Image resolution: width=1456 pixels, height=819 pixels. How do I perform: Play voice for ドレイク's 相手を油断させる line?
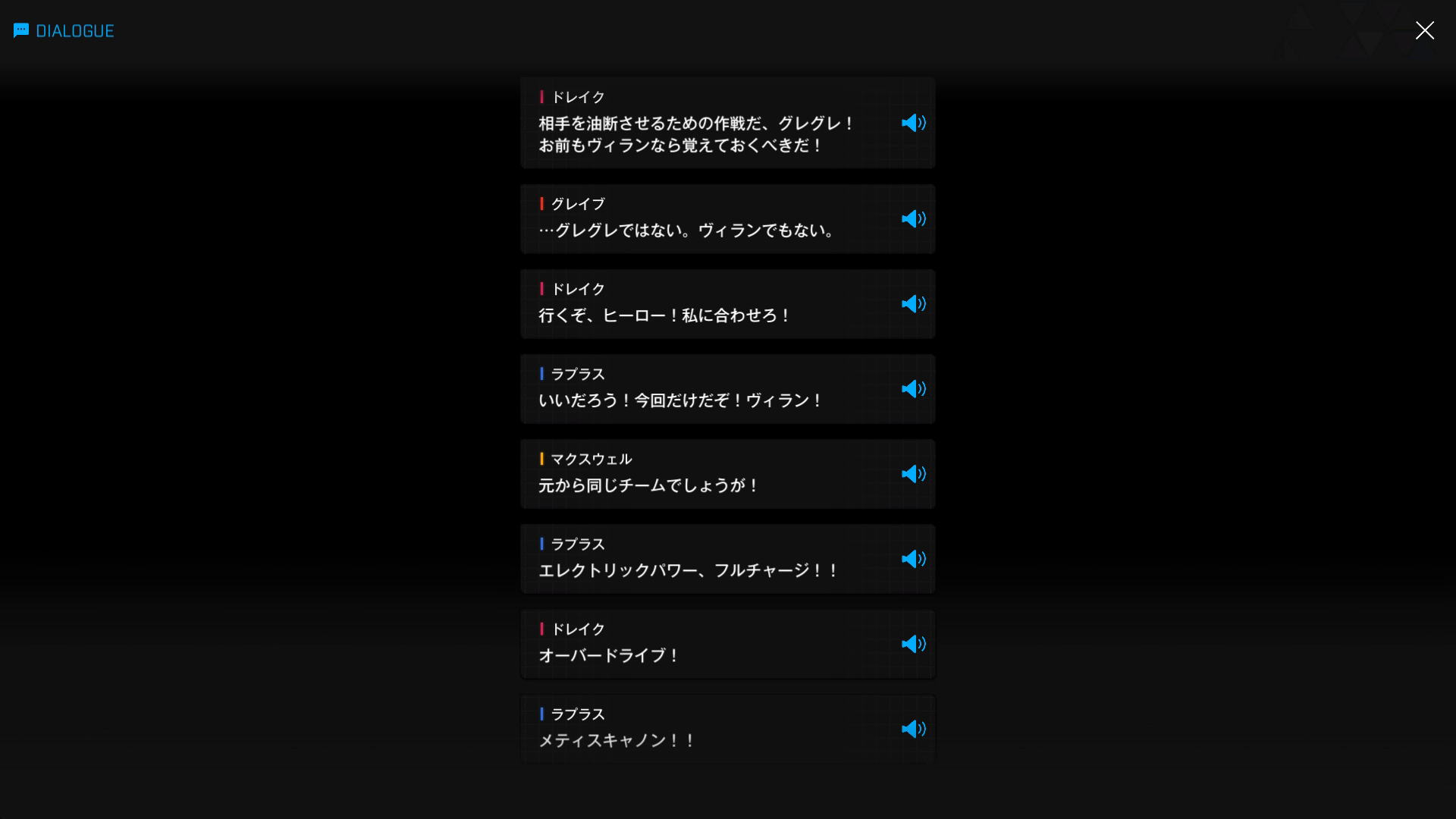coord(913,123)
